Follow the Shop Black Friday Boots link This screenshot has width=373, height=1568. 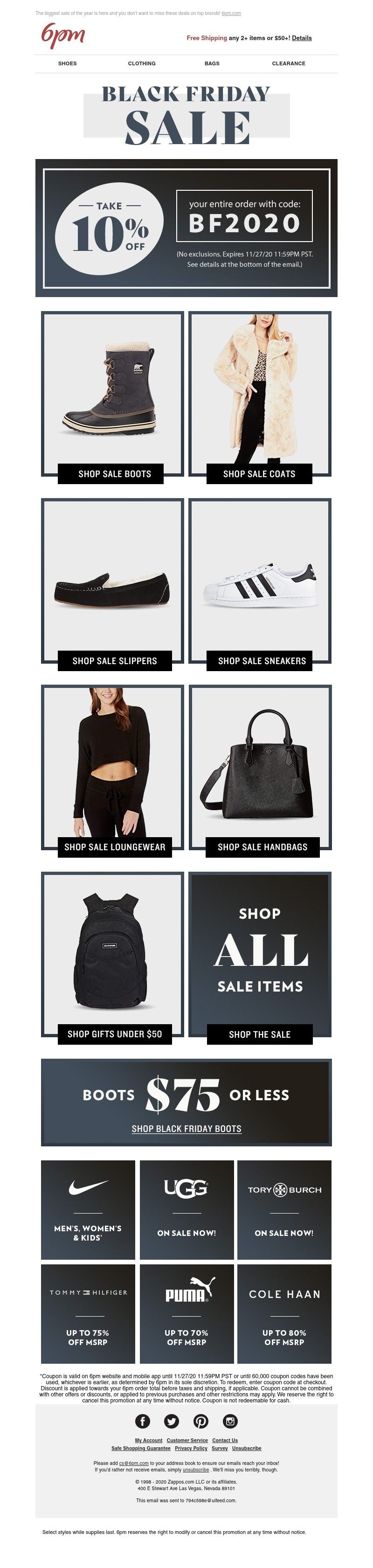[186, 1129]
